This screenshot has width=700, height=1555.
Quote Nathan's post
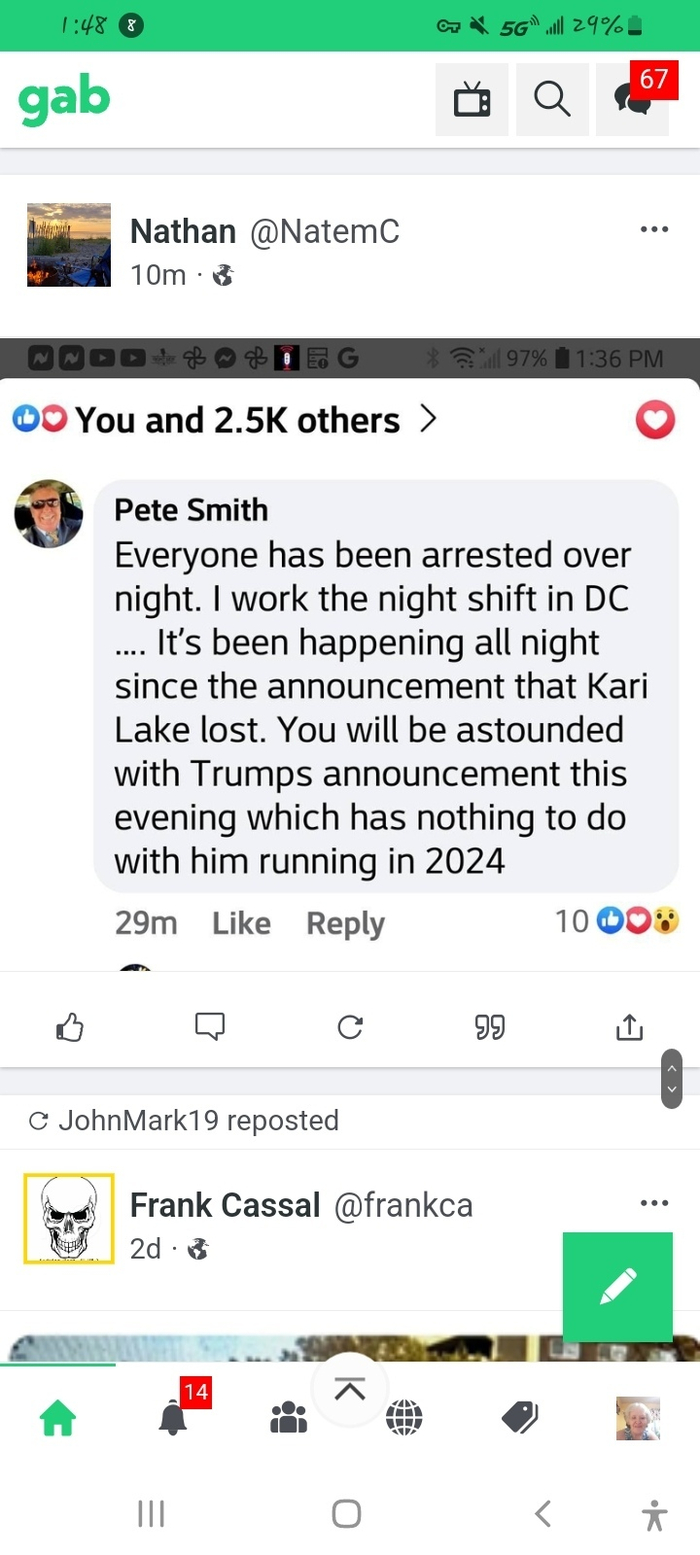click(x=490, y=1026)
